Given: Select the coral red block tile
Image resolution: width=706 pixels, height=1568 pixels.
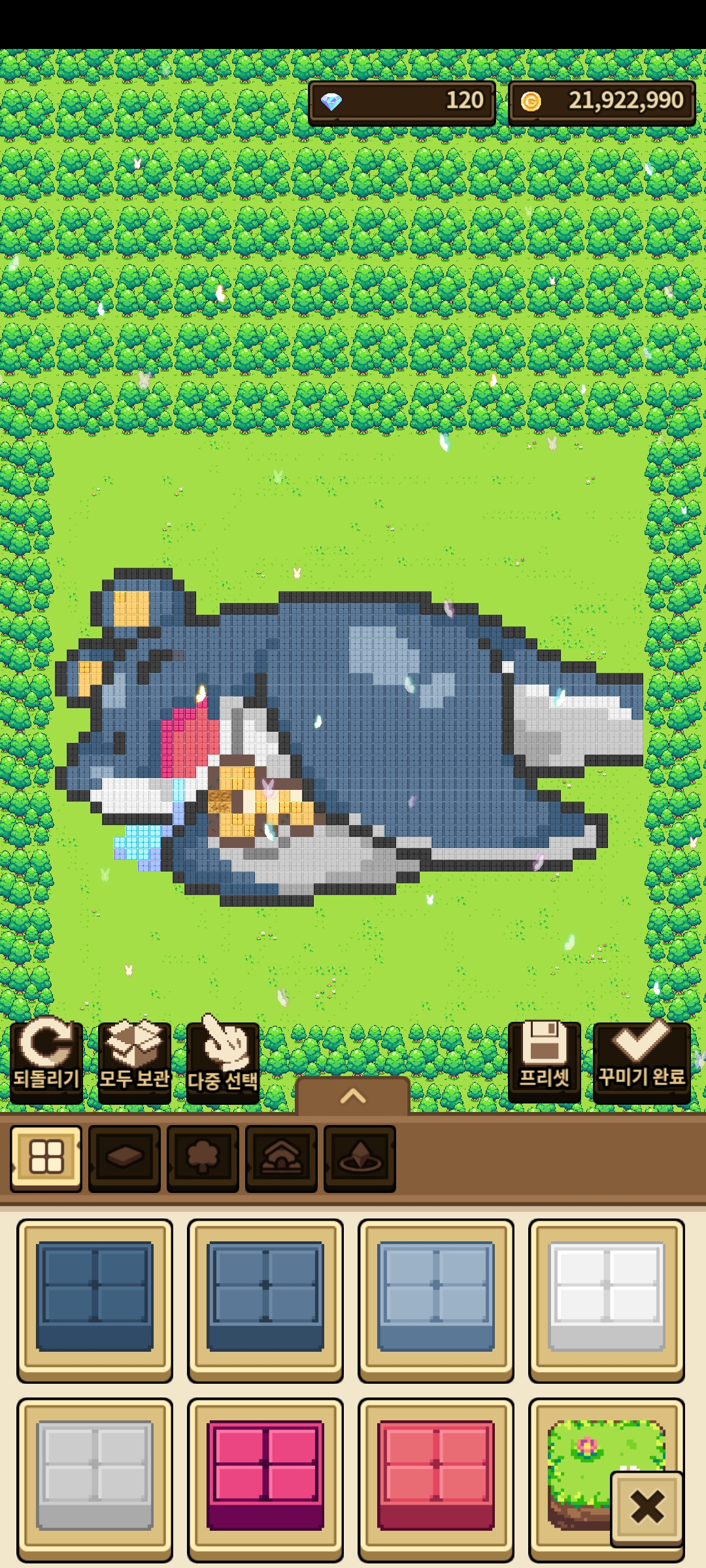Looking at the screenshot, I should pyautogui.click(x=436, y=1478).
